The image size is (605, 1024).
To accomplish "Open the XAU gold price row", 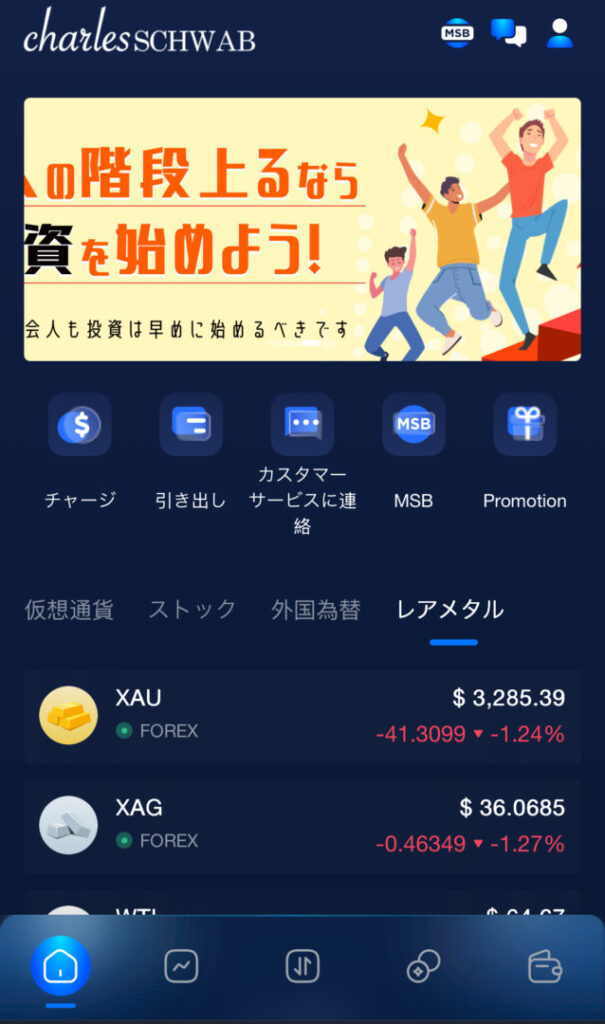I will coord(302,716).
